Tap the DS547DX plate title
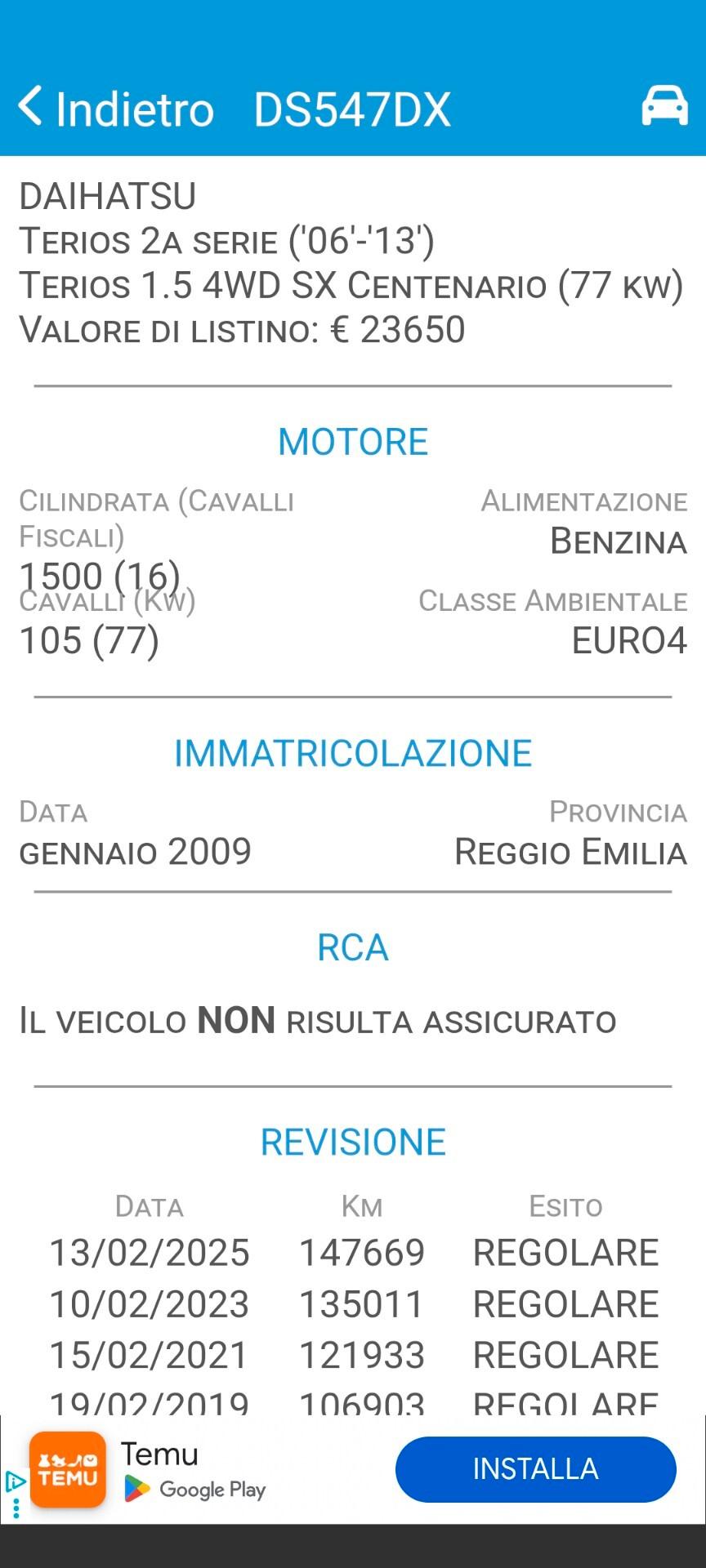 pyautogui.click(x=352, y=109)
